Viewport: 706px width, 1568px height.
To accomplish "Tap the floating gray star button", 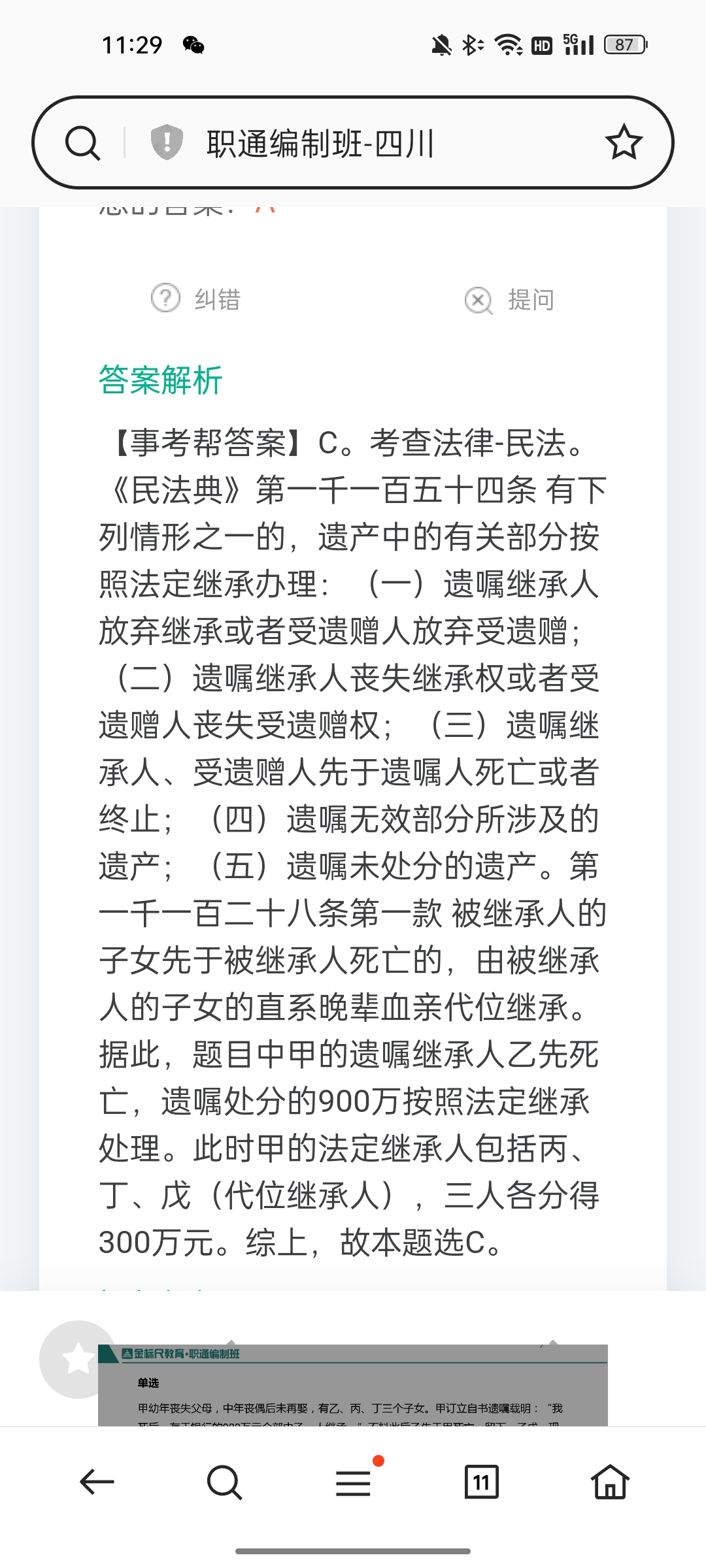I will tap(78, 1359).
